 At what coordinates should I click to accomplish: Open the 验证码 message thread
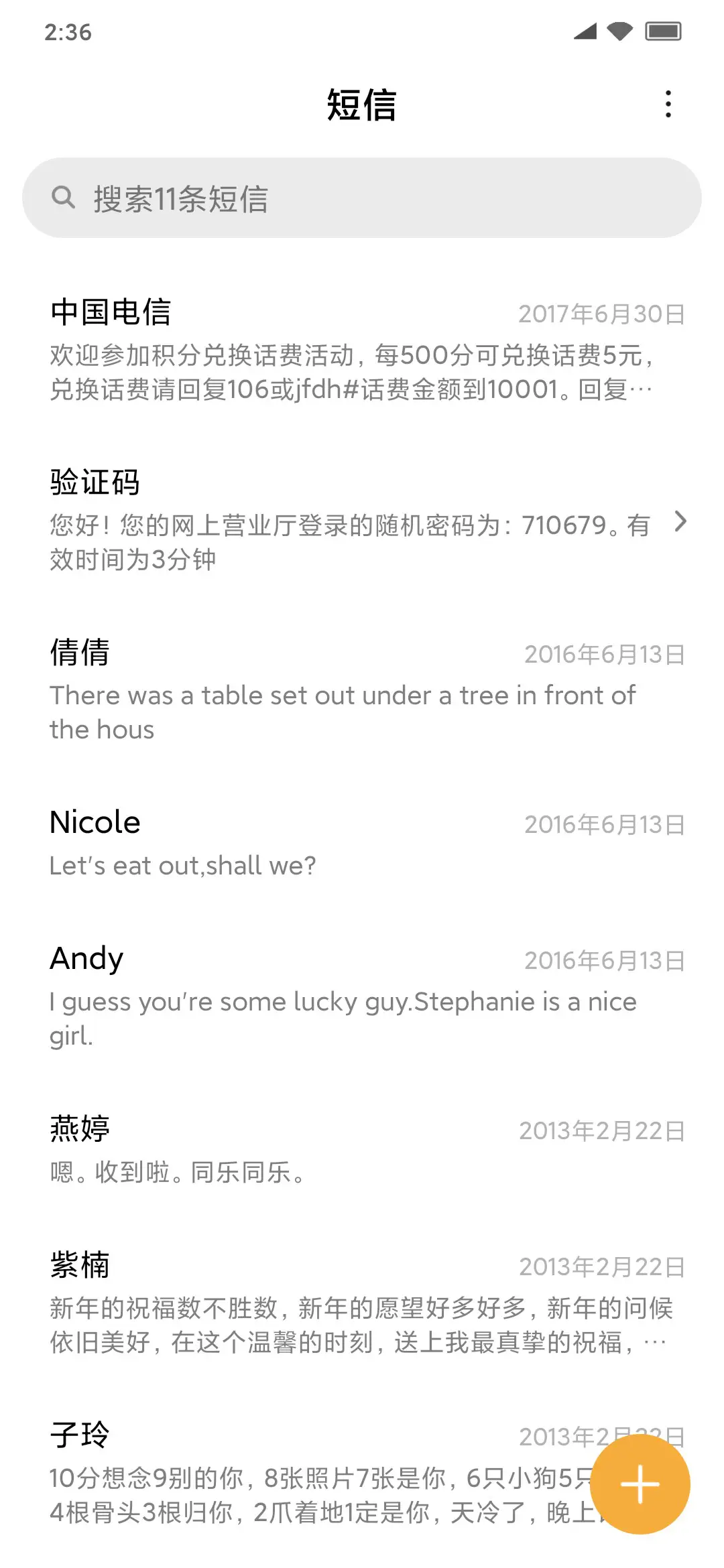coord(335,519)
